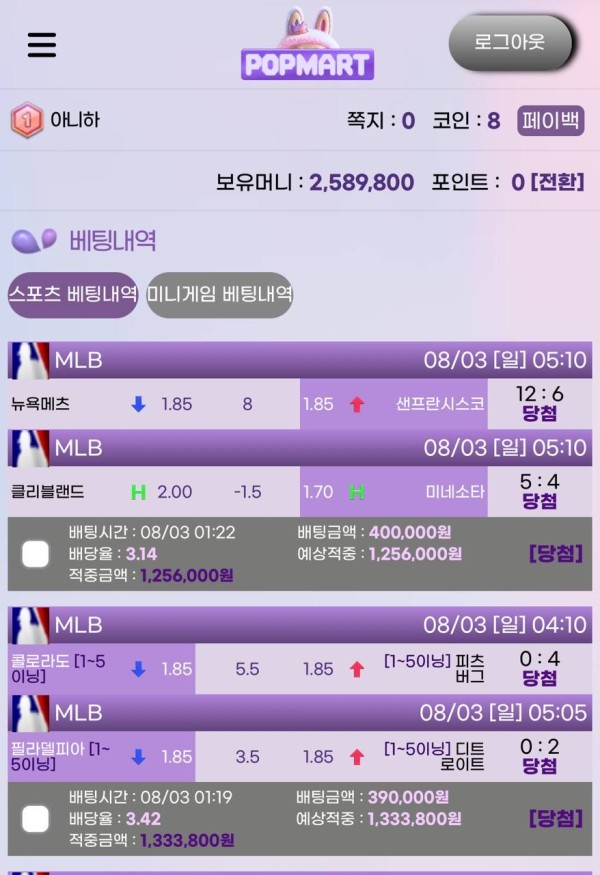Open the hamburger menu

click(41, 44)
